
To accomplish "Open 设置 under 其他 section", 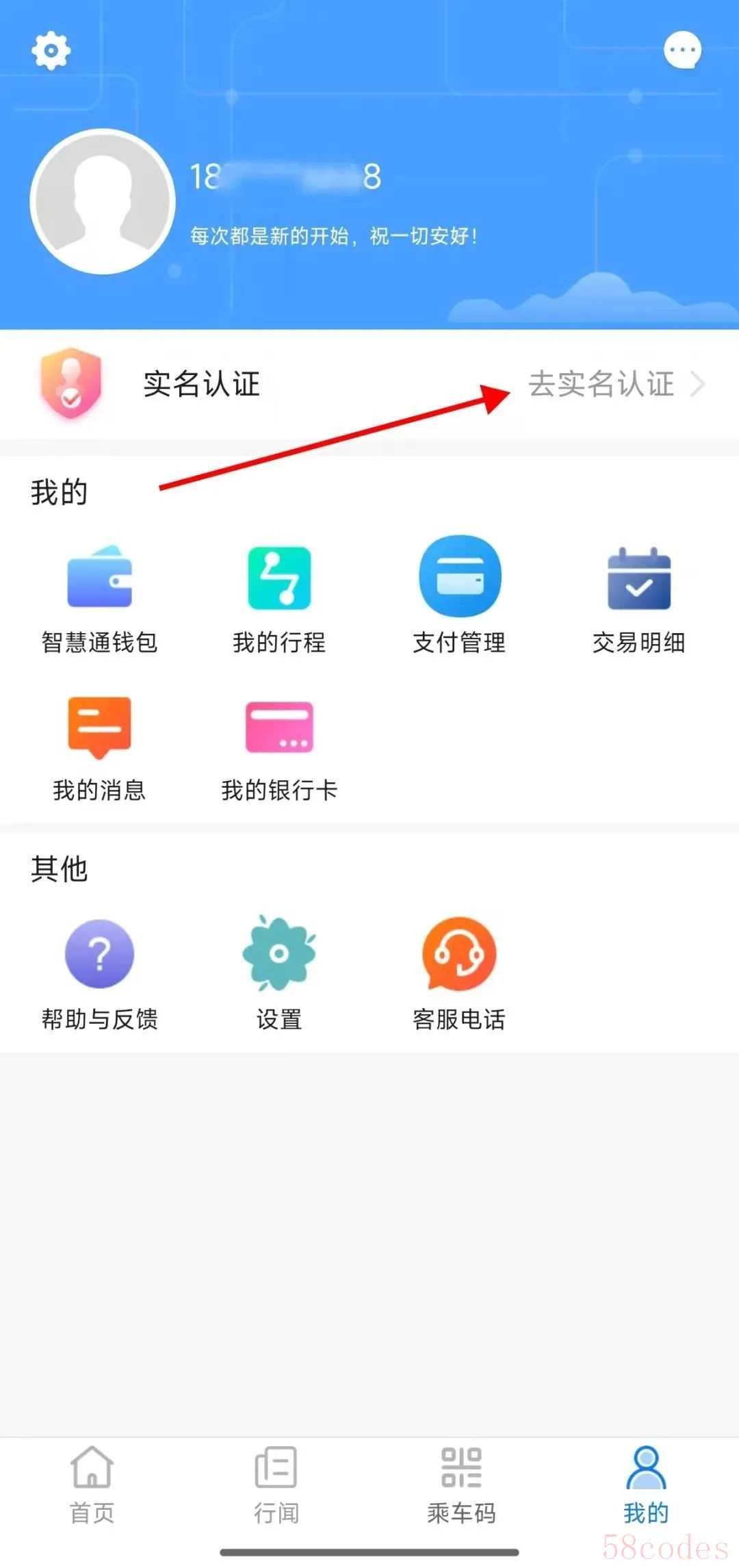I will pyautogui.click(x=279, y=973).
